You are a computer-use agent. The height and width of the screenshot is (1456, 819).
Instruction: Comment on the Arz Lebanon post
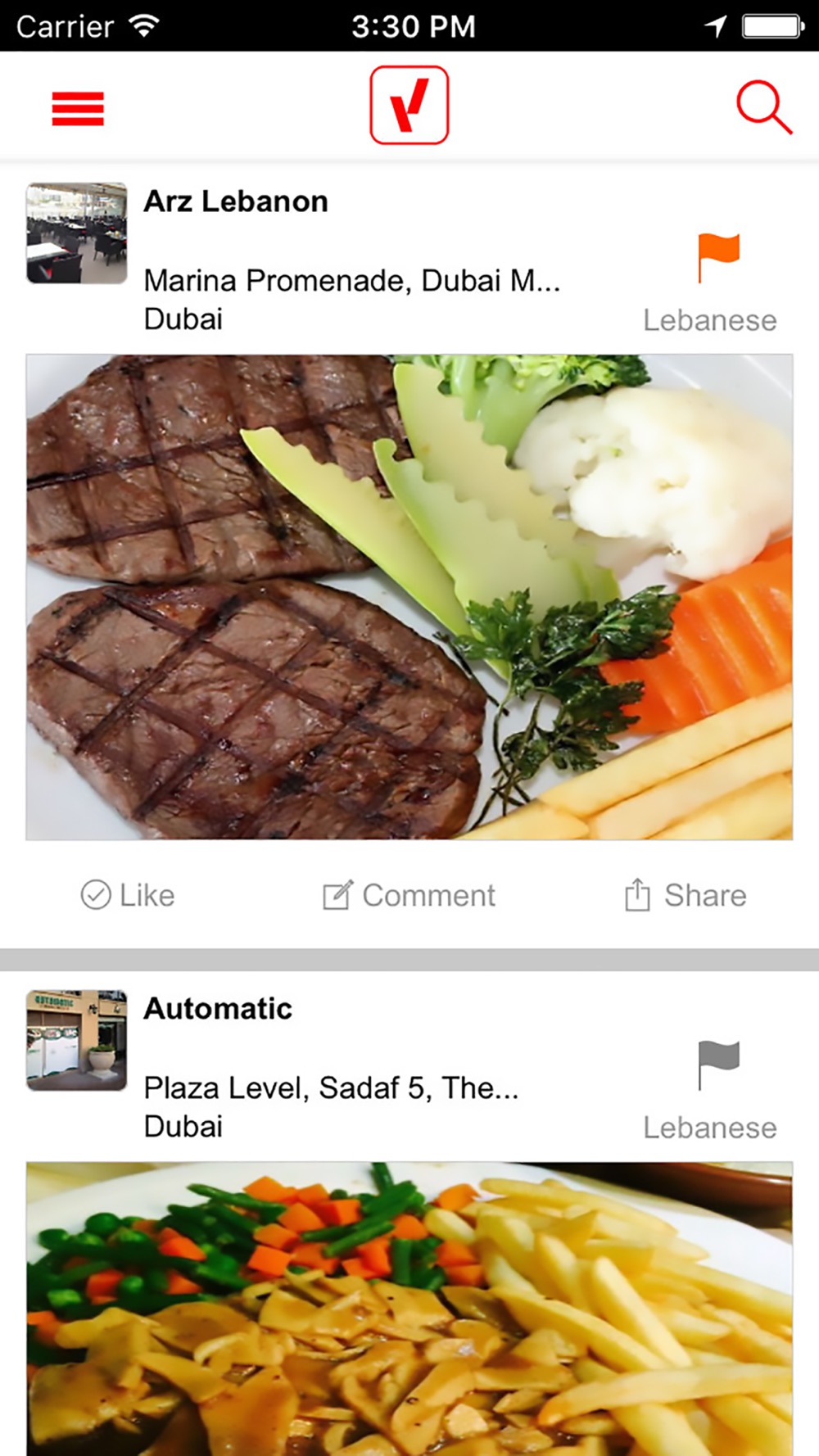409,895
